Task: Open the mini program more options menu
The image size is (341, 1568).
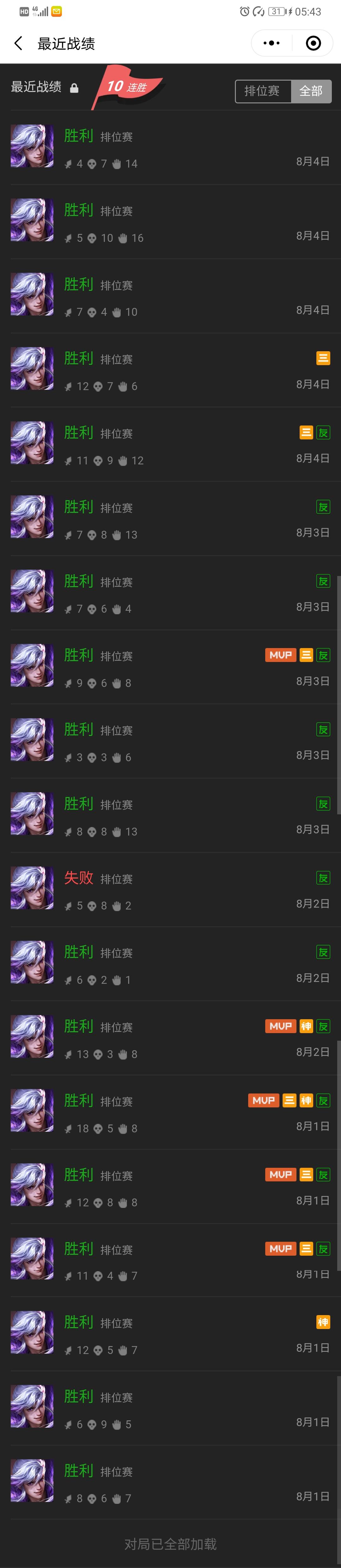Action: pyautogui.click(x=271, y=43)
